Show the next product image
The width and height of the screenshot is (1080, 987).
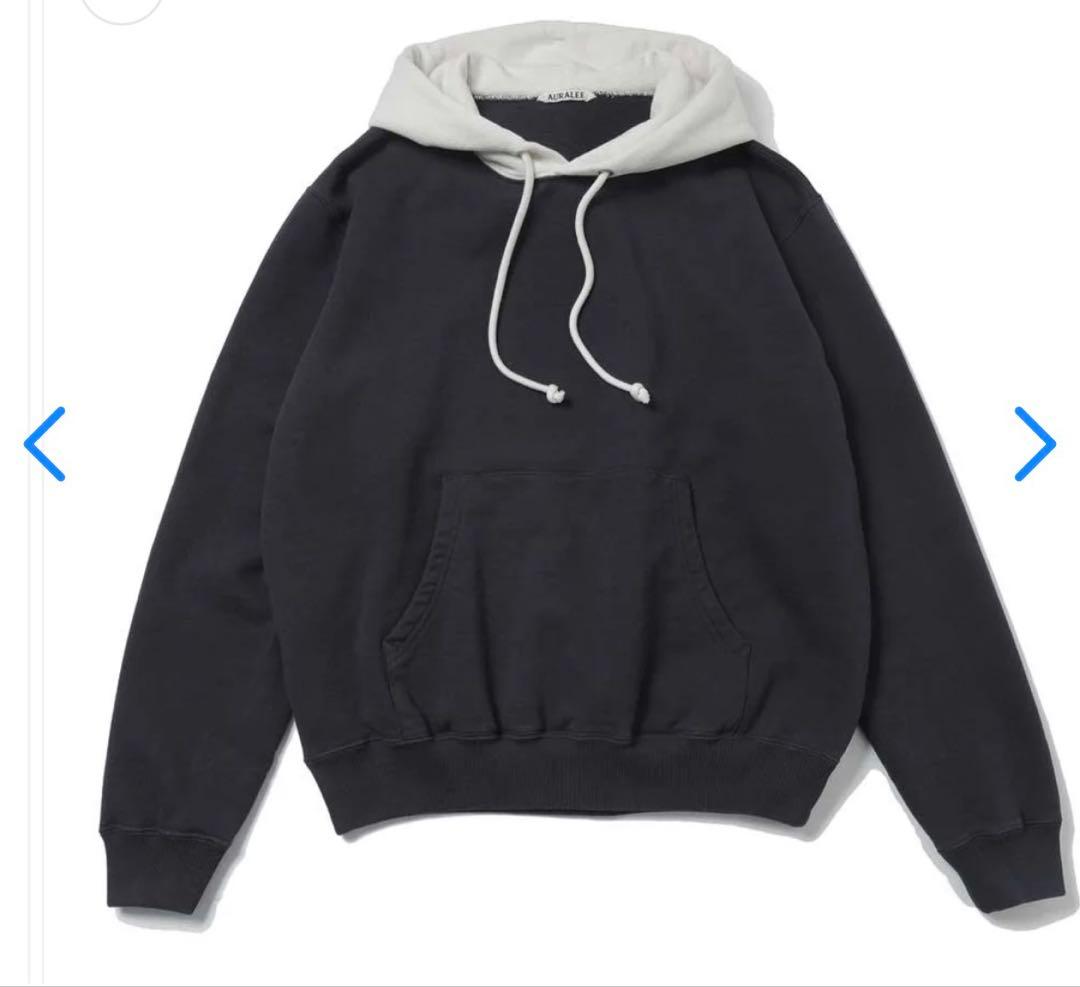[1034, 444]
